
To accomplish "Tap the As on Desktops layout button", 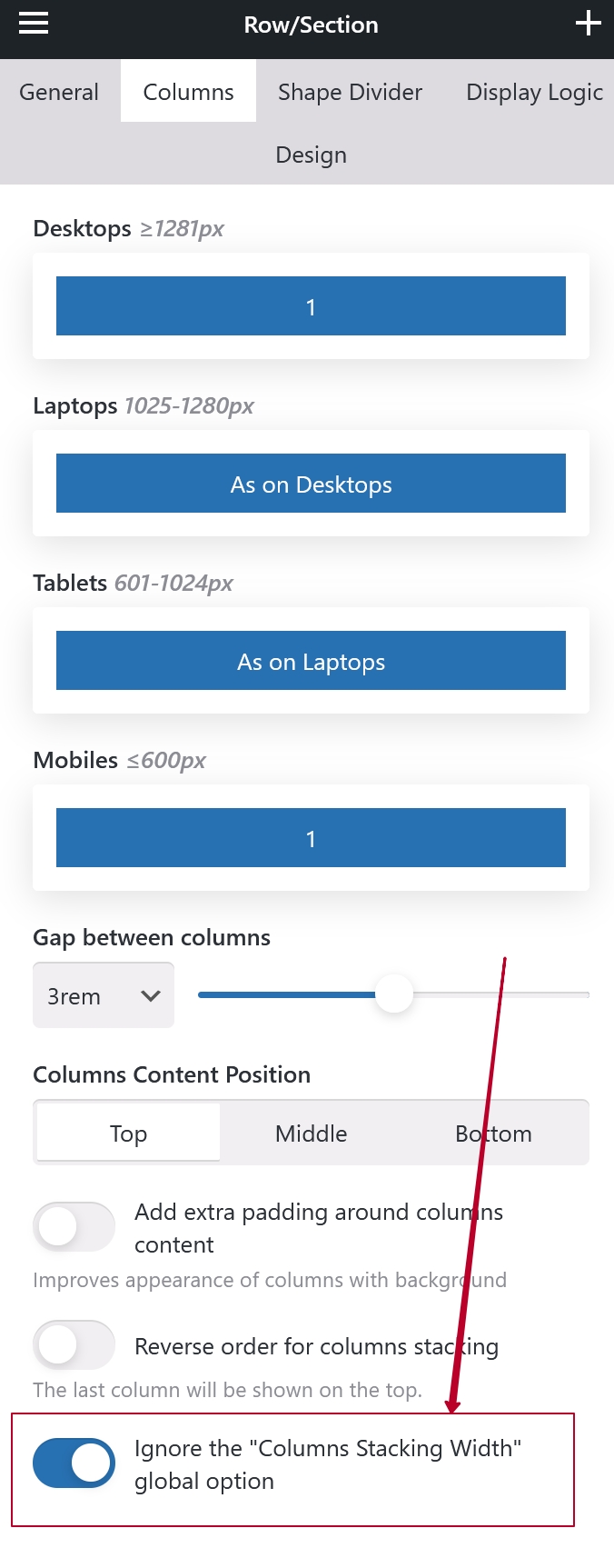I will (311, 484).
